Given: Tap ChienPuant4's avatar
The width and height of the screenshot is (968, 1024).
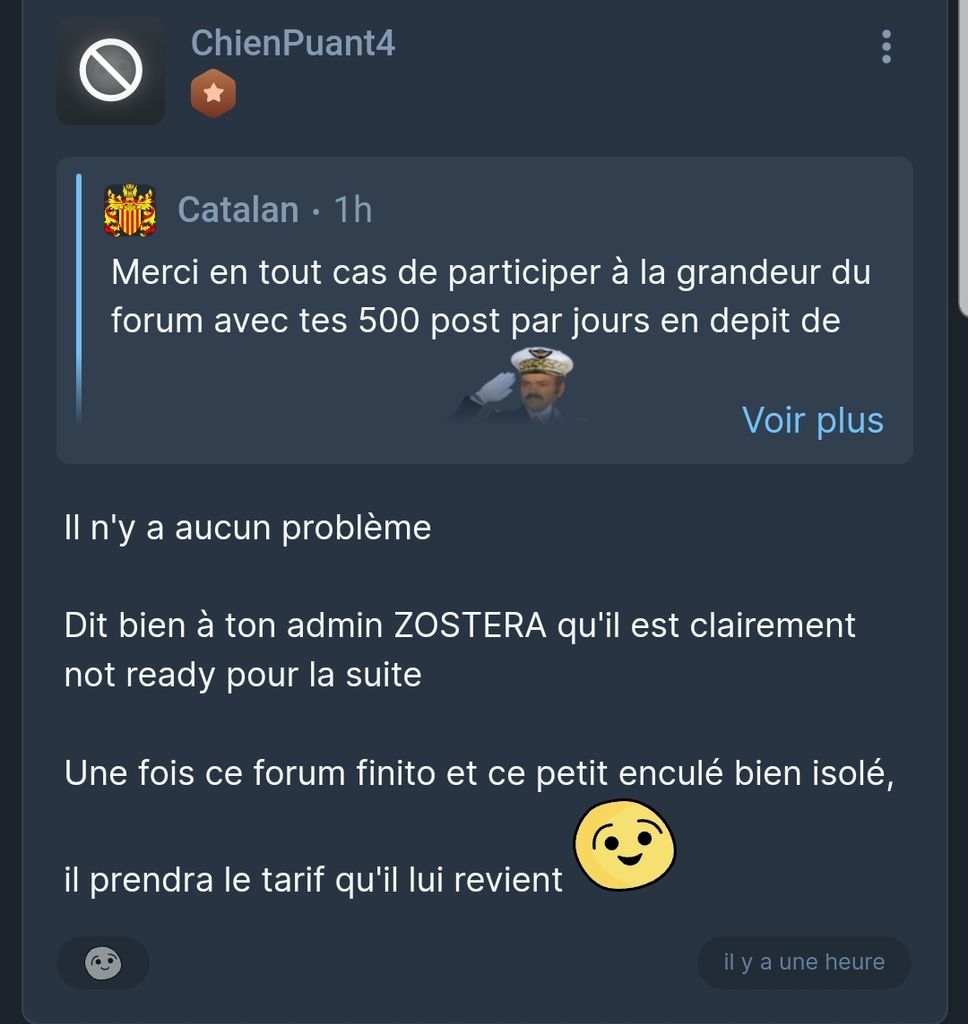Looking at the screenshot, I should [x=110, y=71].
